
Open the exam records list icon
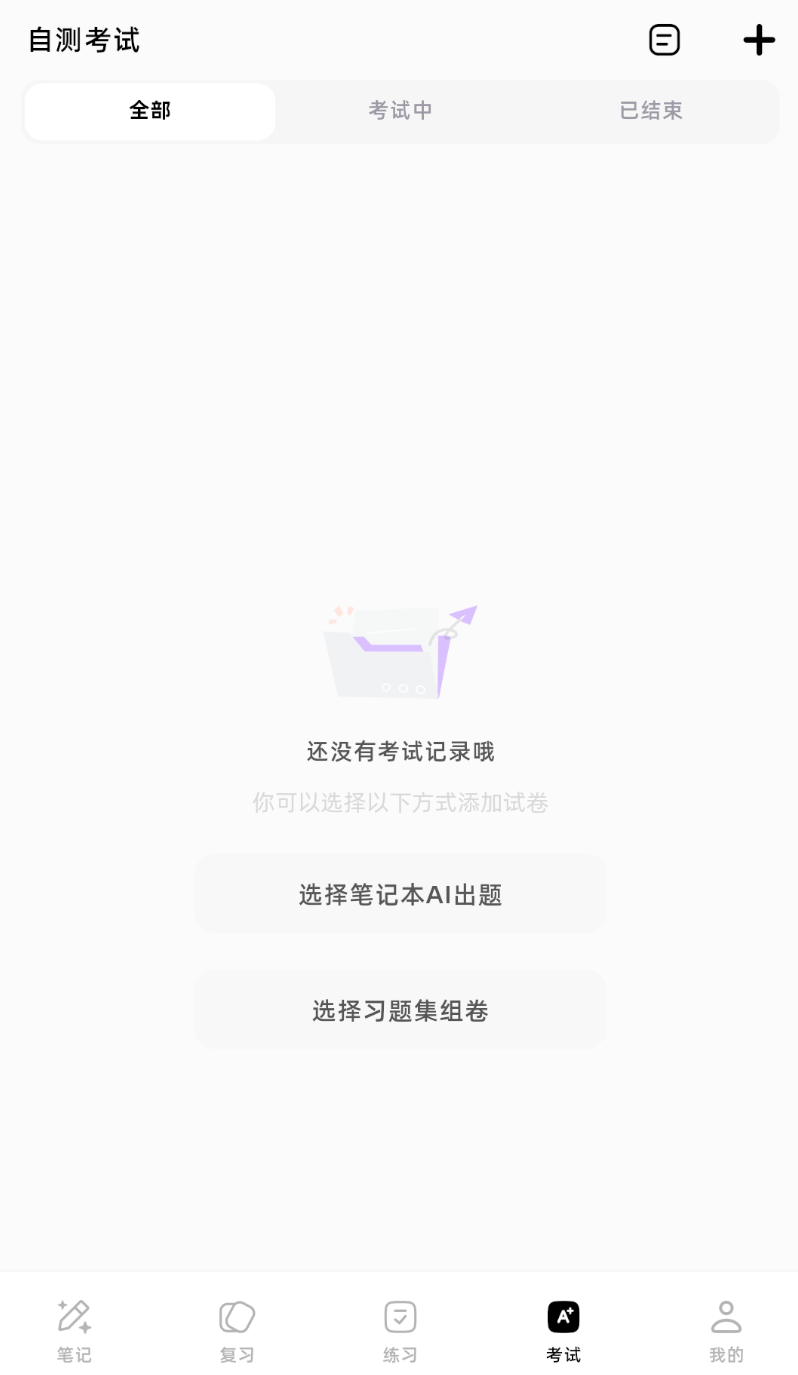(664, 40)
